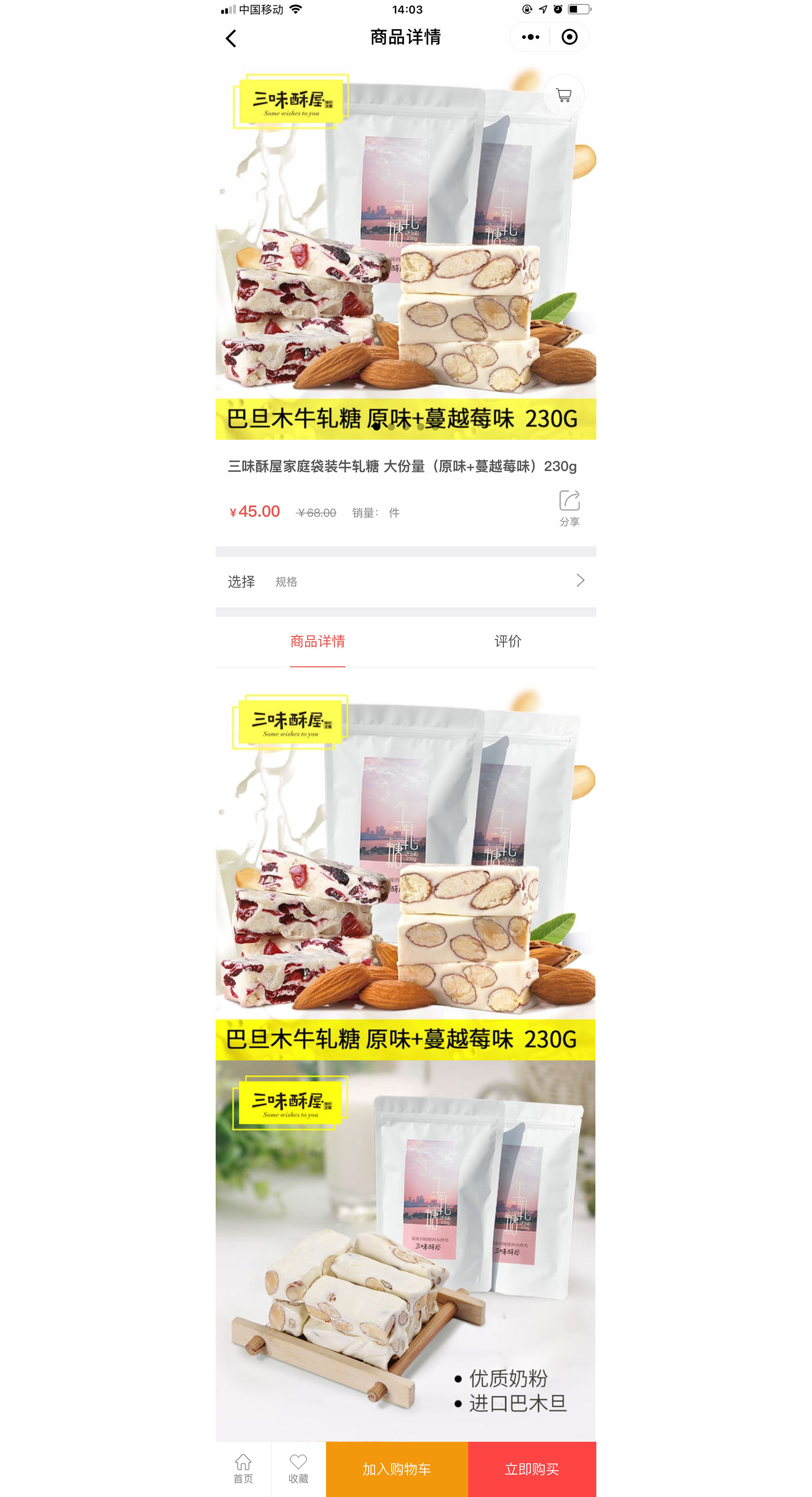Close the mini program with the circle button

pos(569,37)
